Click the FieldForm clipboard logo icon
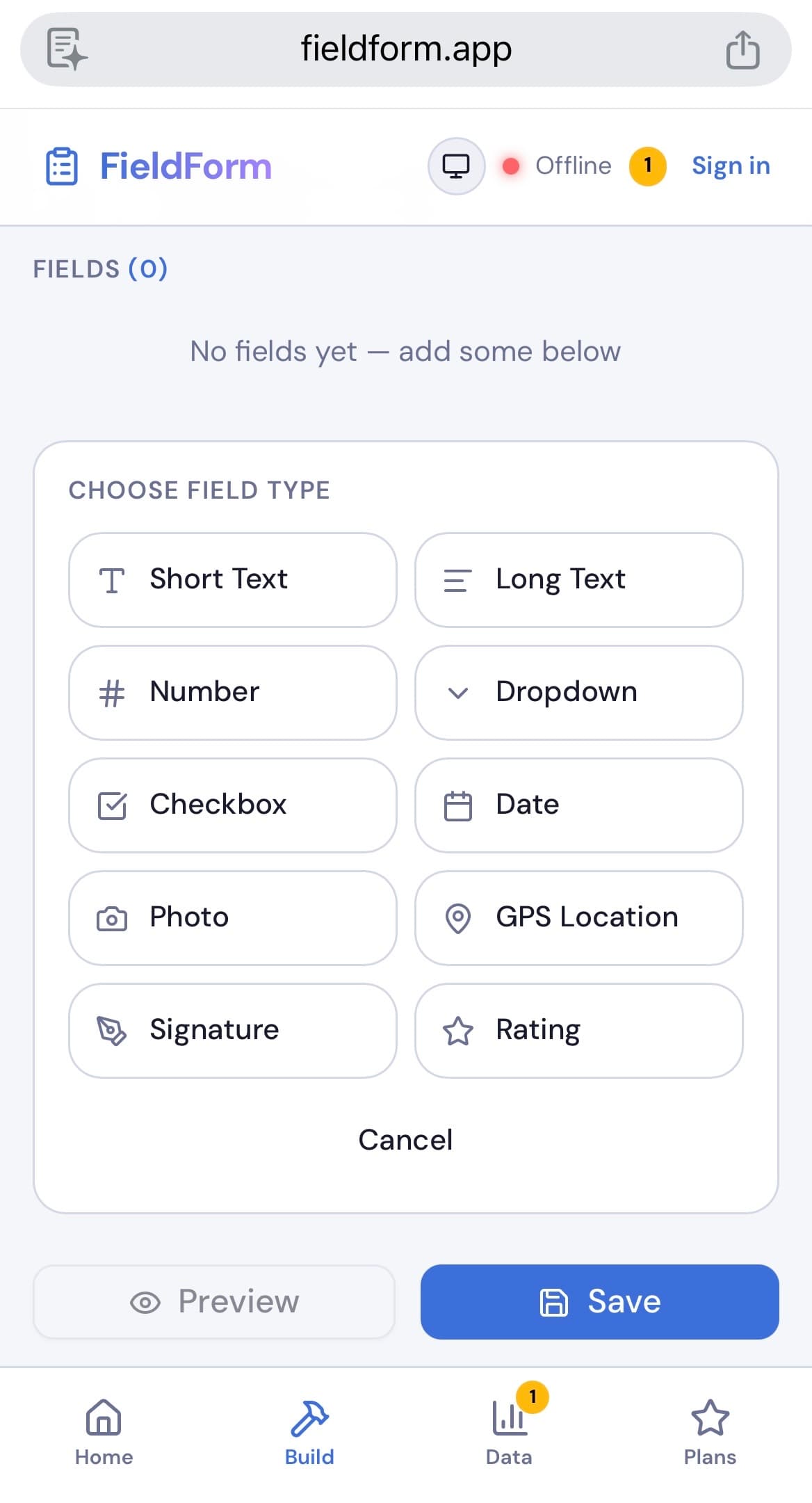The height and width of the screenshot is (1503, 812). click(62, 166)
